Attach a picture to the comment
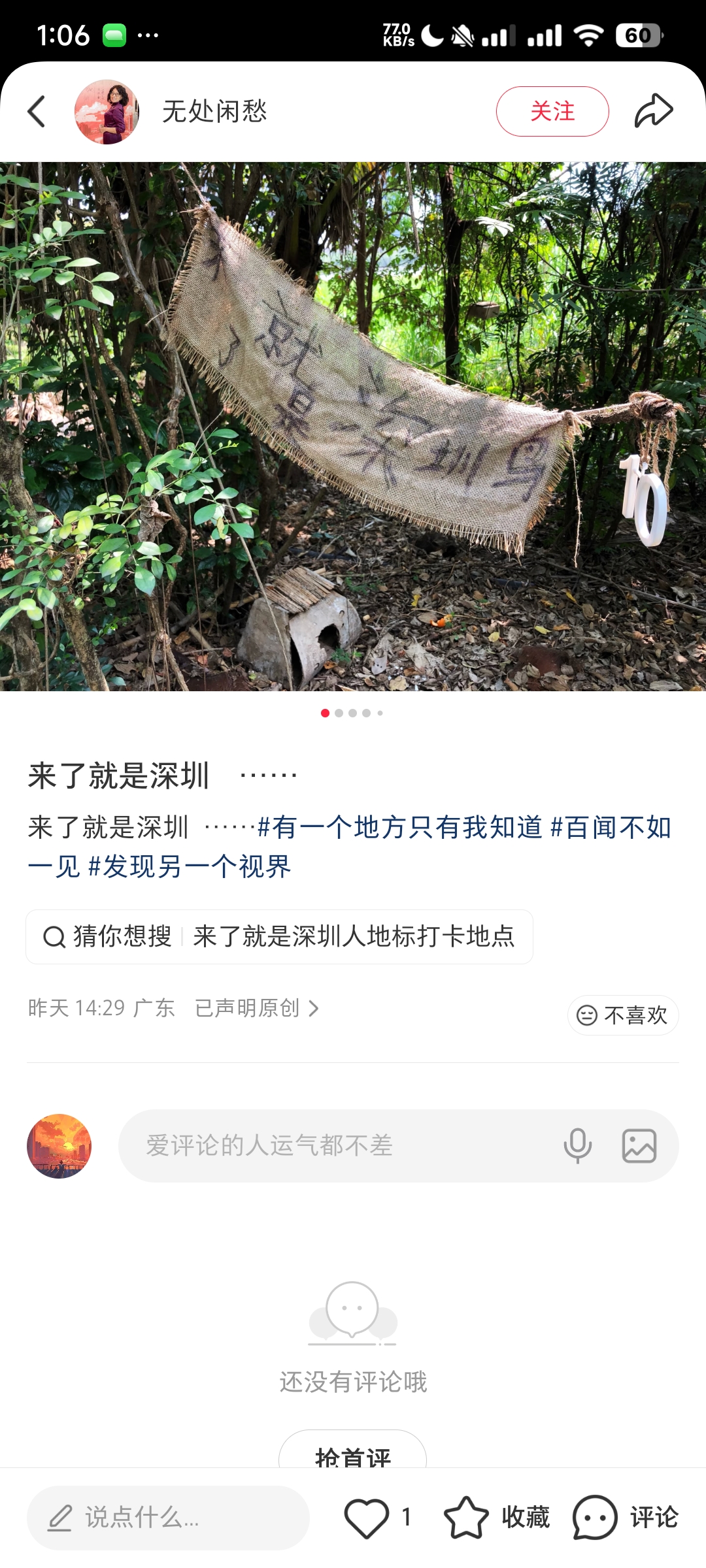The height and width of the screenshot is (1568, 706). tap(639, 1146)
